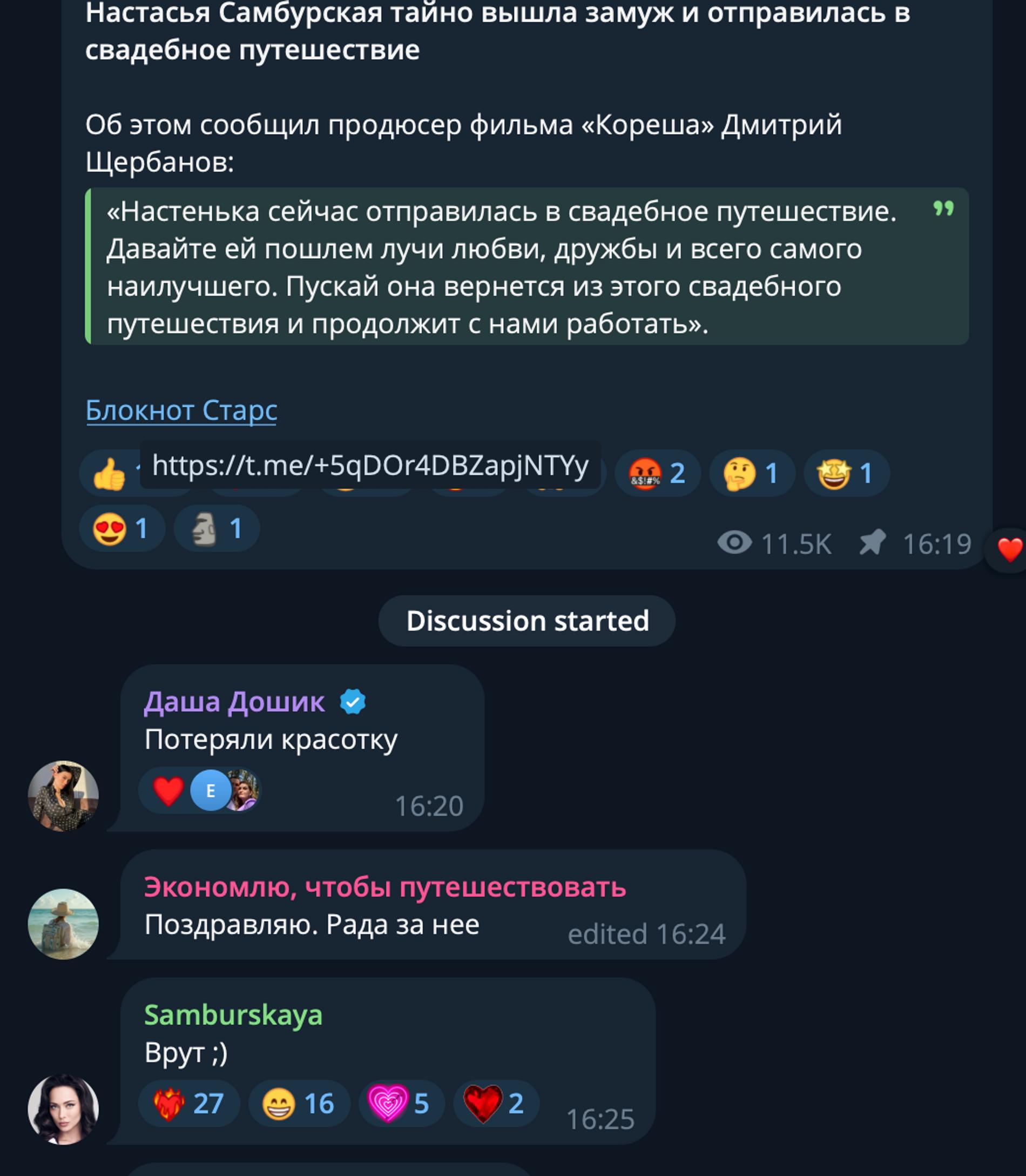Open Даша Дошик's profile picture
The width and height of the screenshot is (1026, 1176).
coord(63,796)
